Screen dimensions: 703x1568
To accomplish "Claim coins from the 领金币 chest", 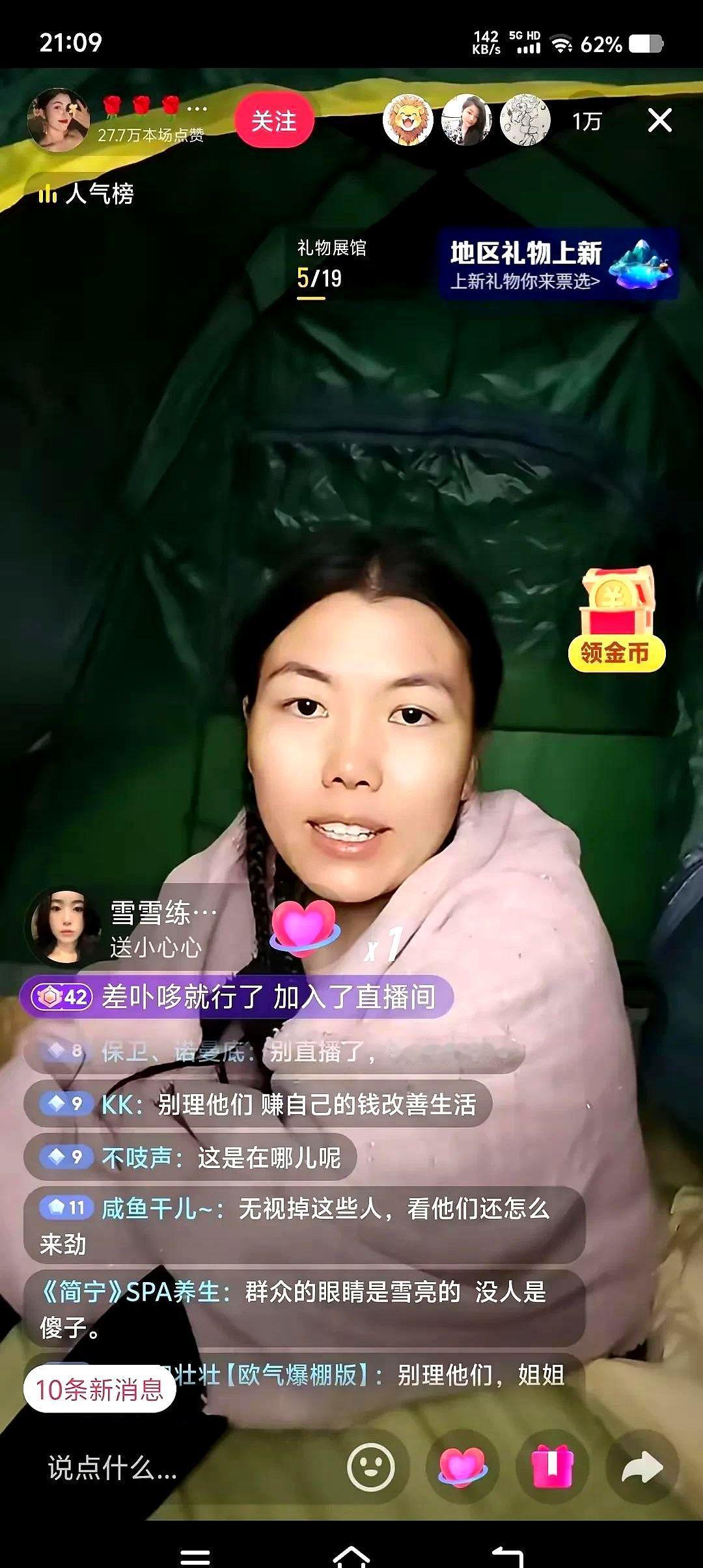I will (615, 619).
